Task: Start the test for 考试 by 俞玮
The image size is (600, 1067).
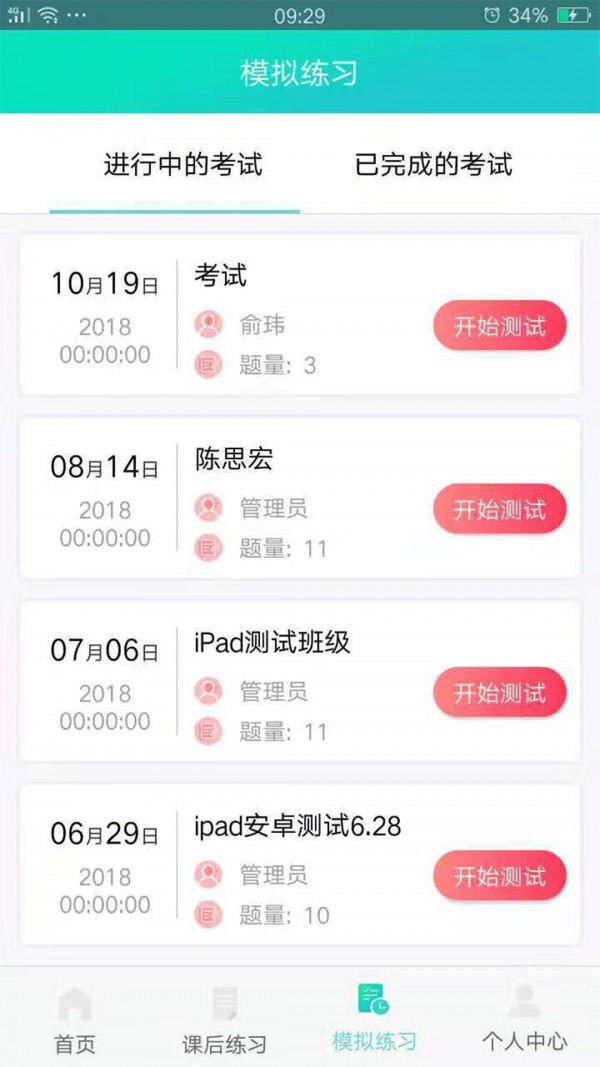Action: pyautogui.click(x=499, y=326)
